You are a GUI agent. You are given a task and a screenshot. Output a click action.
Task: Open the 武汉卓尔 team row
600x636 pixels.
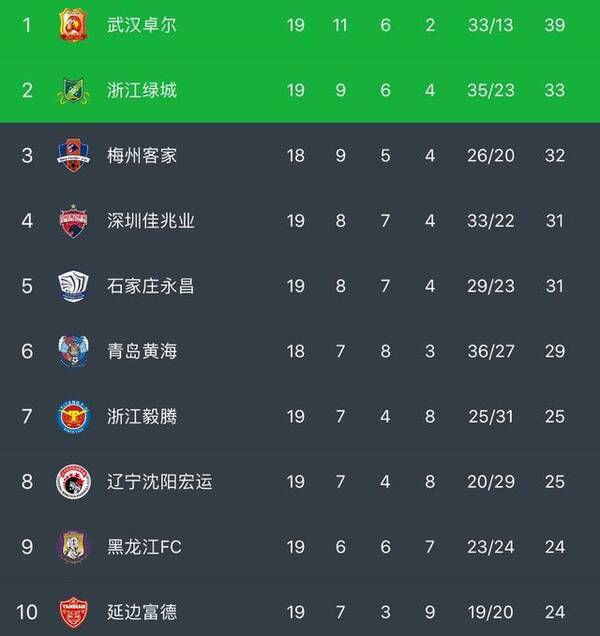tap(141, 25)
